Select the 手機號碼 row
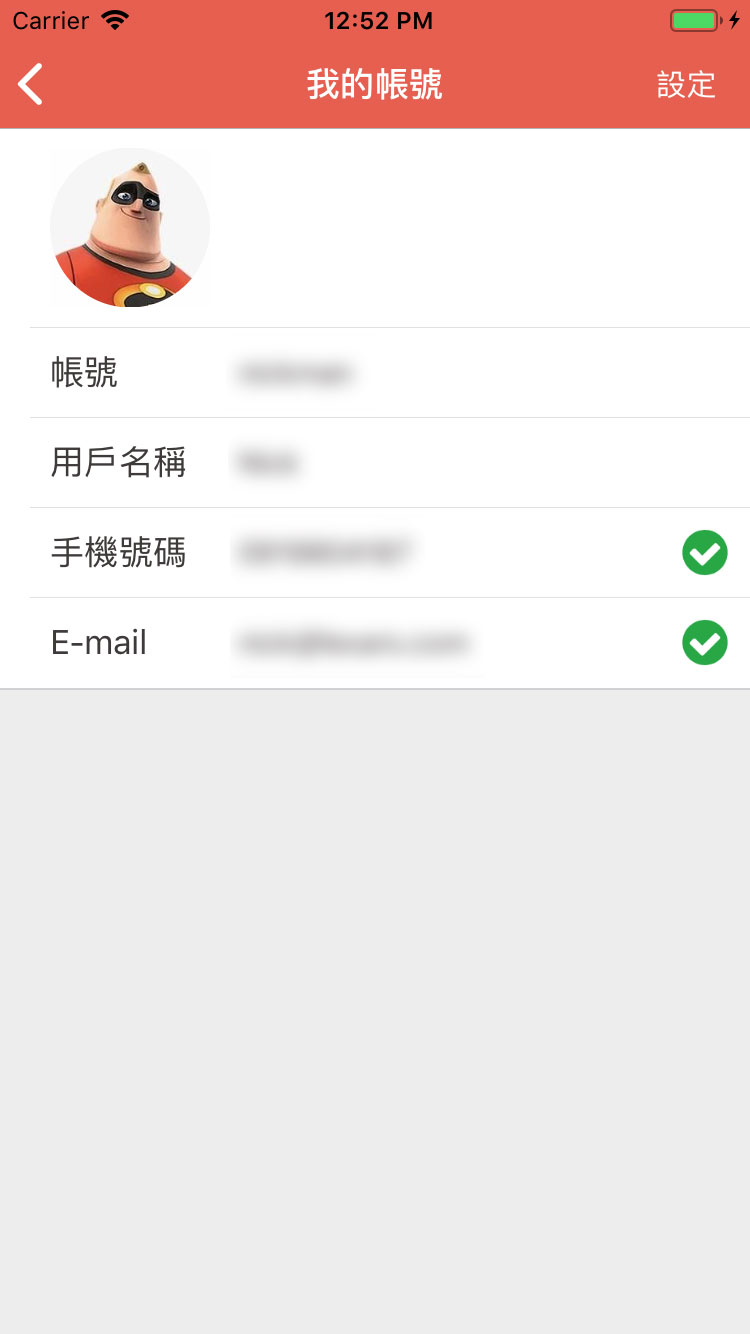The image size is (750, 1334). pyautogui.click(x=390, y=553)
